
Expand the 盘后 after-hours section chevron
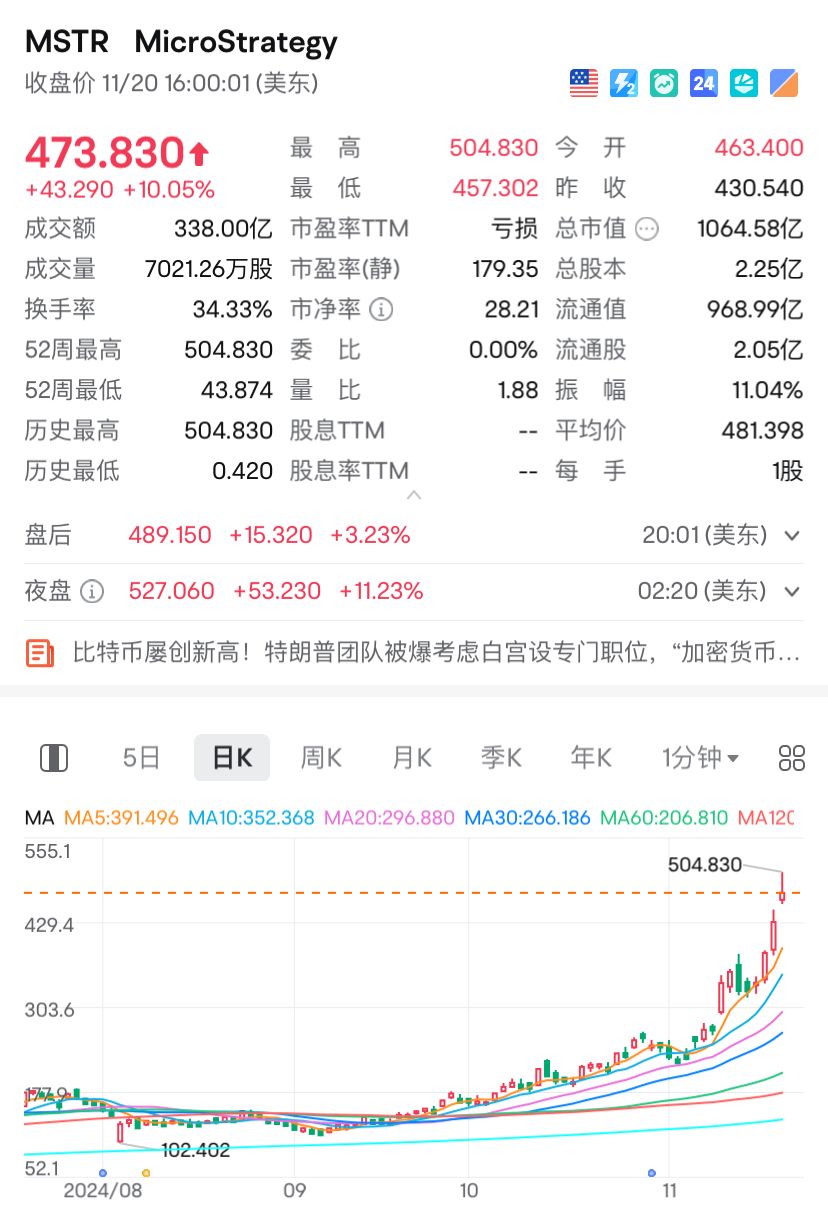[793, 535]
